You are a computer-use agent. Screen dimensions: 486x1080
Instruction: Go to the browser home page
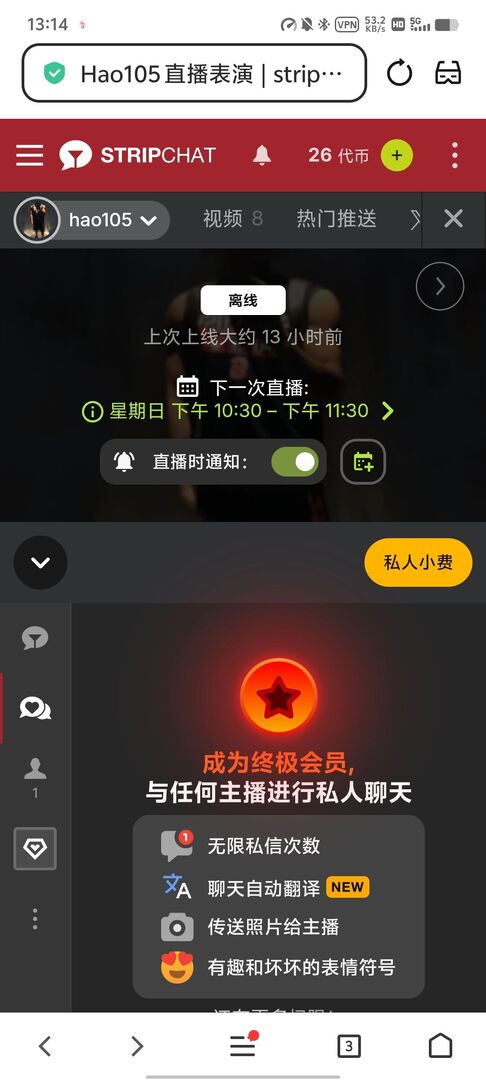(441, 1046)
